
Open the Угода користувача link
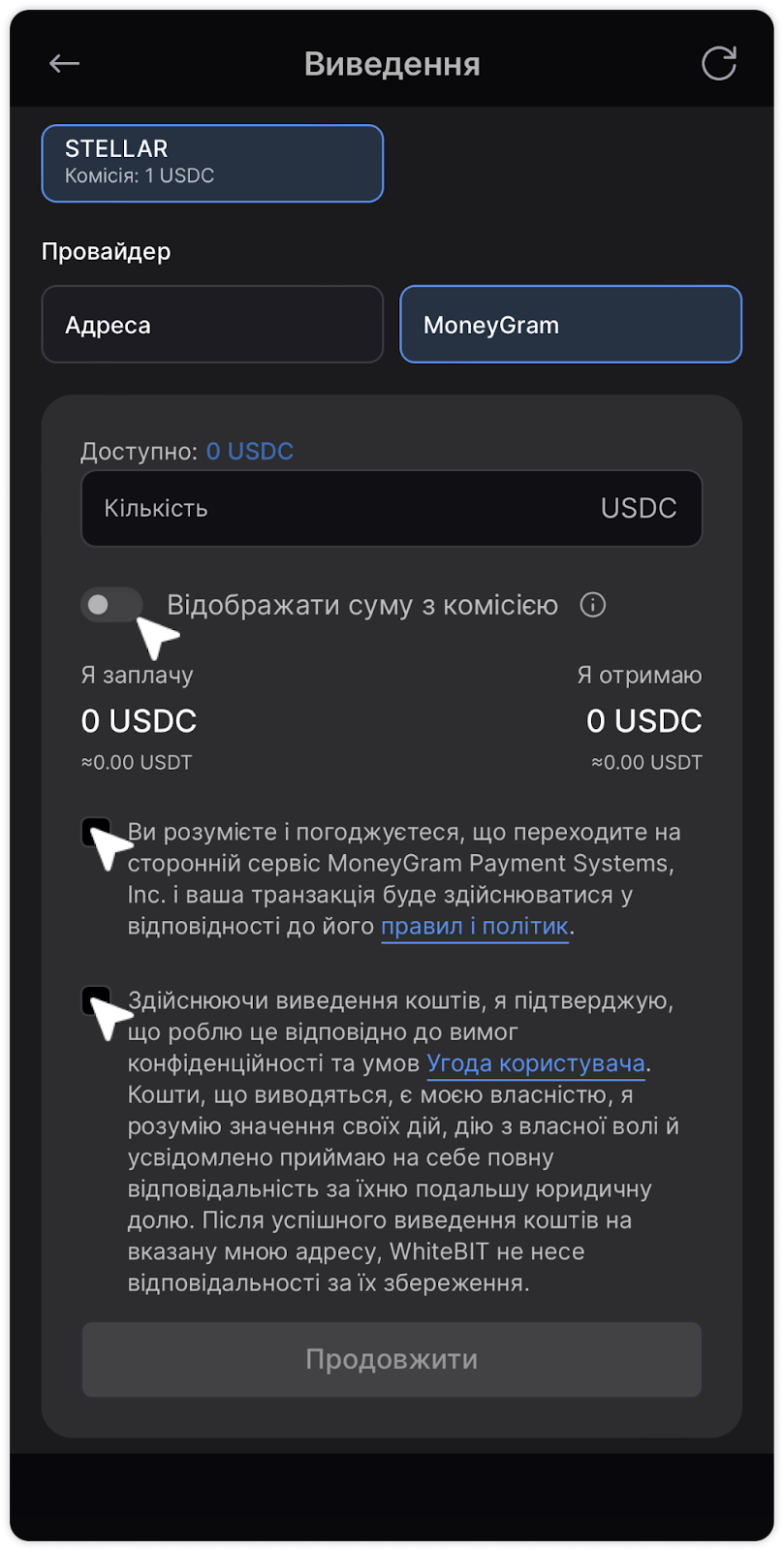(x=535, y=1063)
